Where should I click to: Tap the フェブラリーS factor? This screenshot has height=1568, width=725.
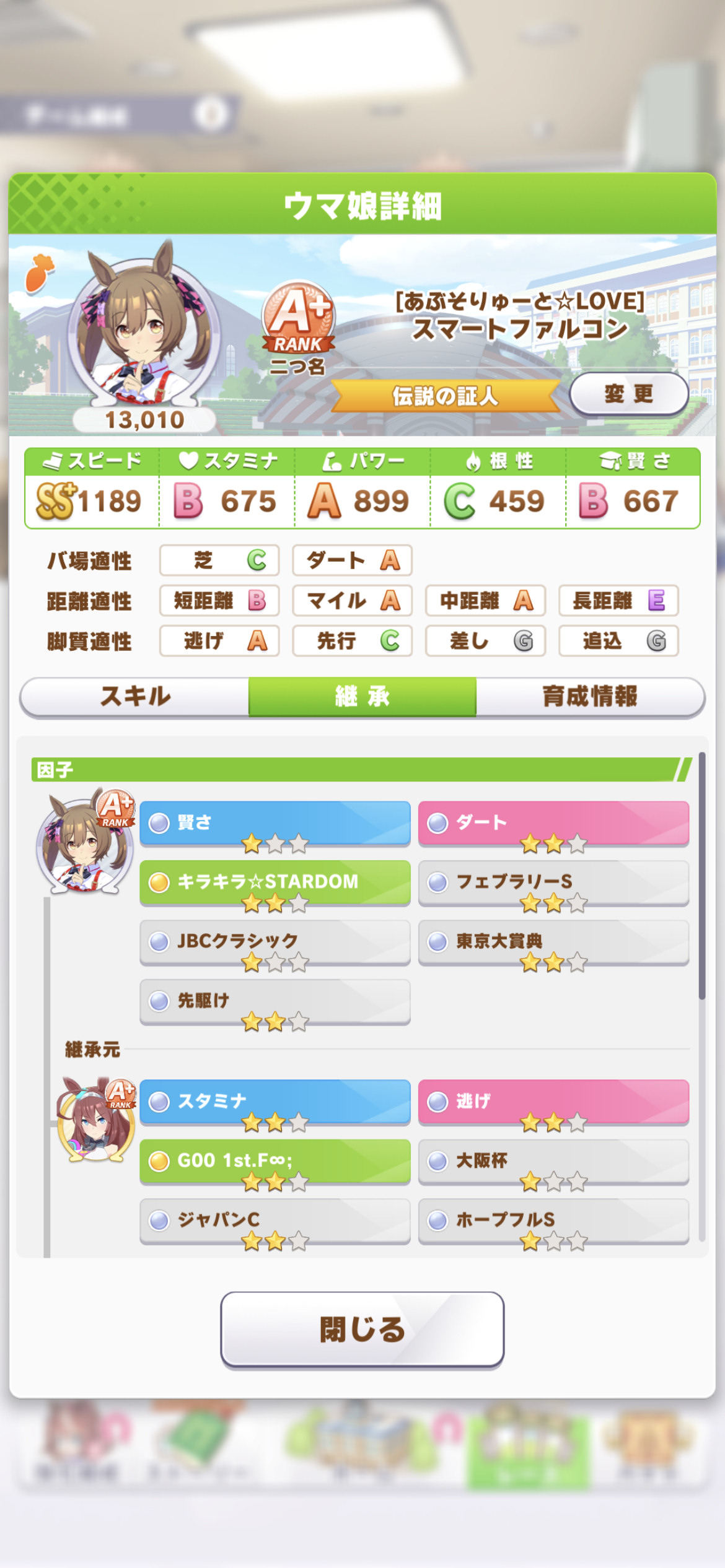coord(553,882)
